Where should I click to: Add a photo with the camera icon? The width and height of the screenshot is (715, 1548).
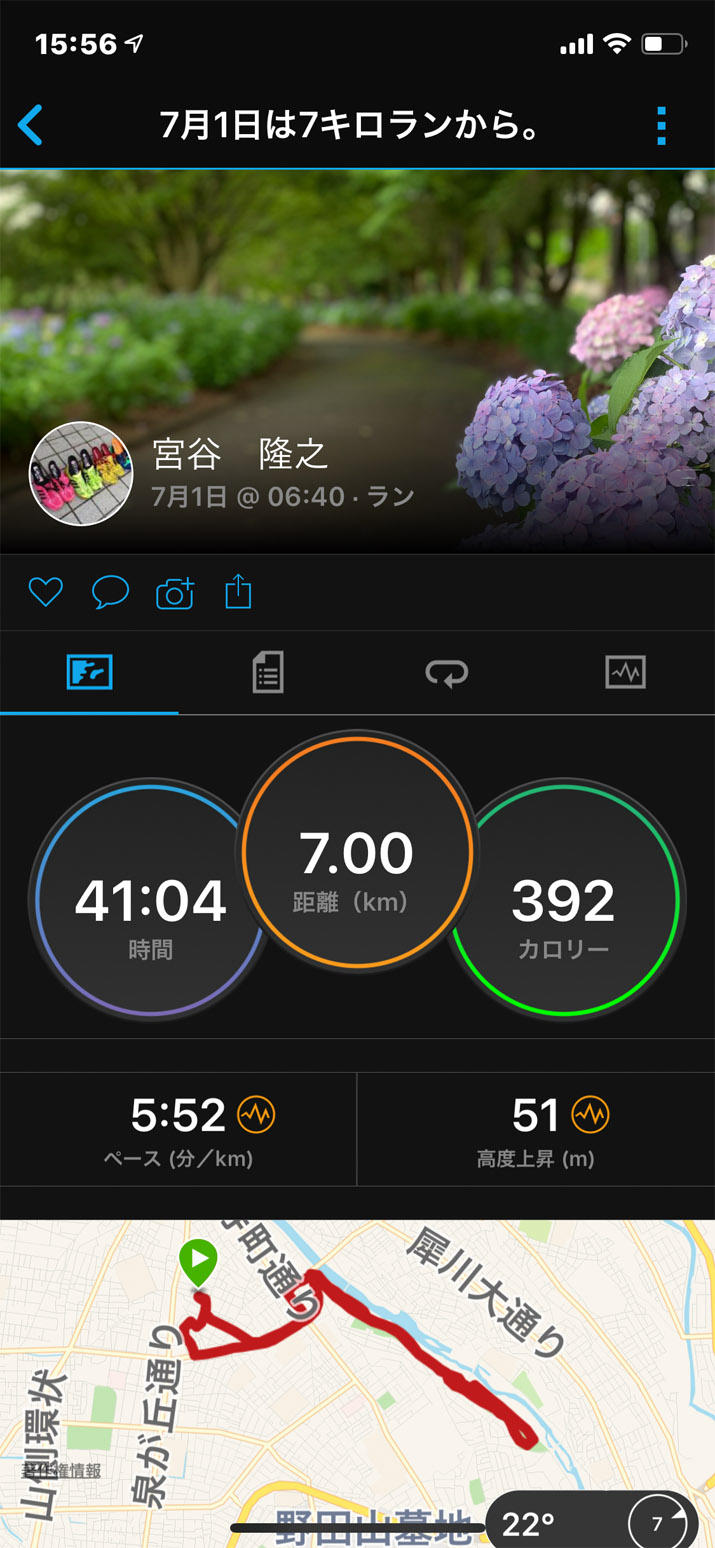click(175, 594)
